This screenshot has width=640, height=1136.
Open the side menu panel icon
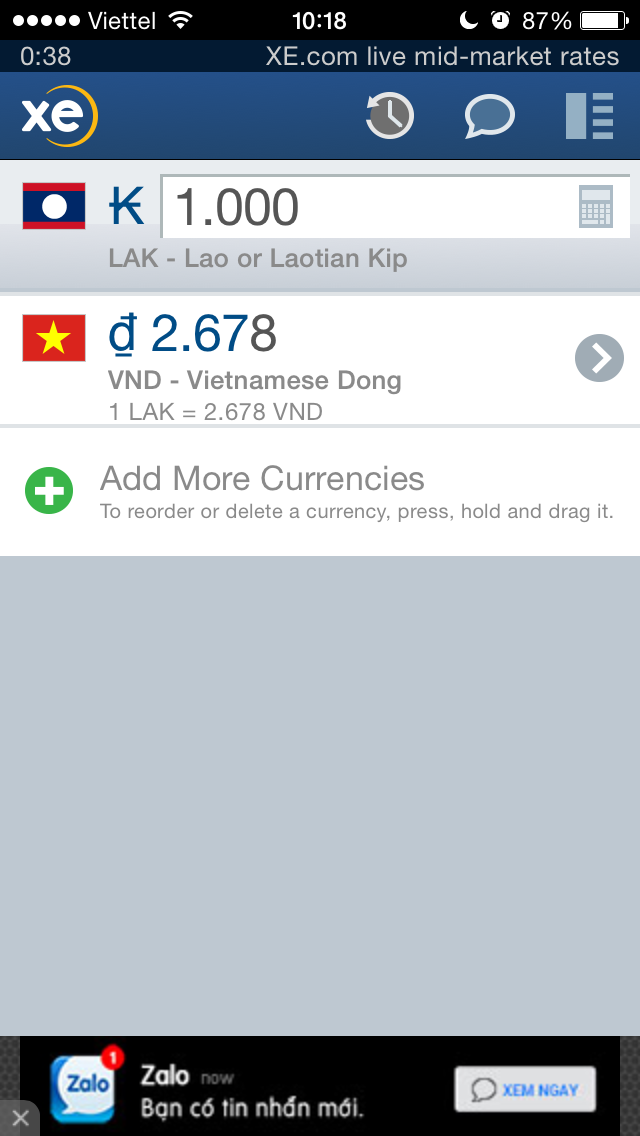590,116
